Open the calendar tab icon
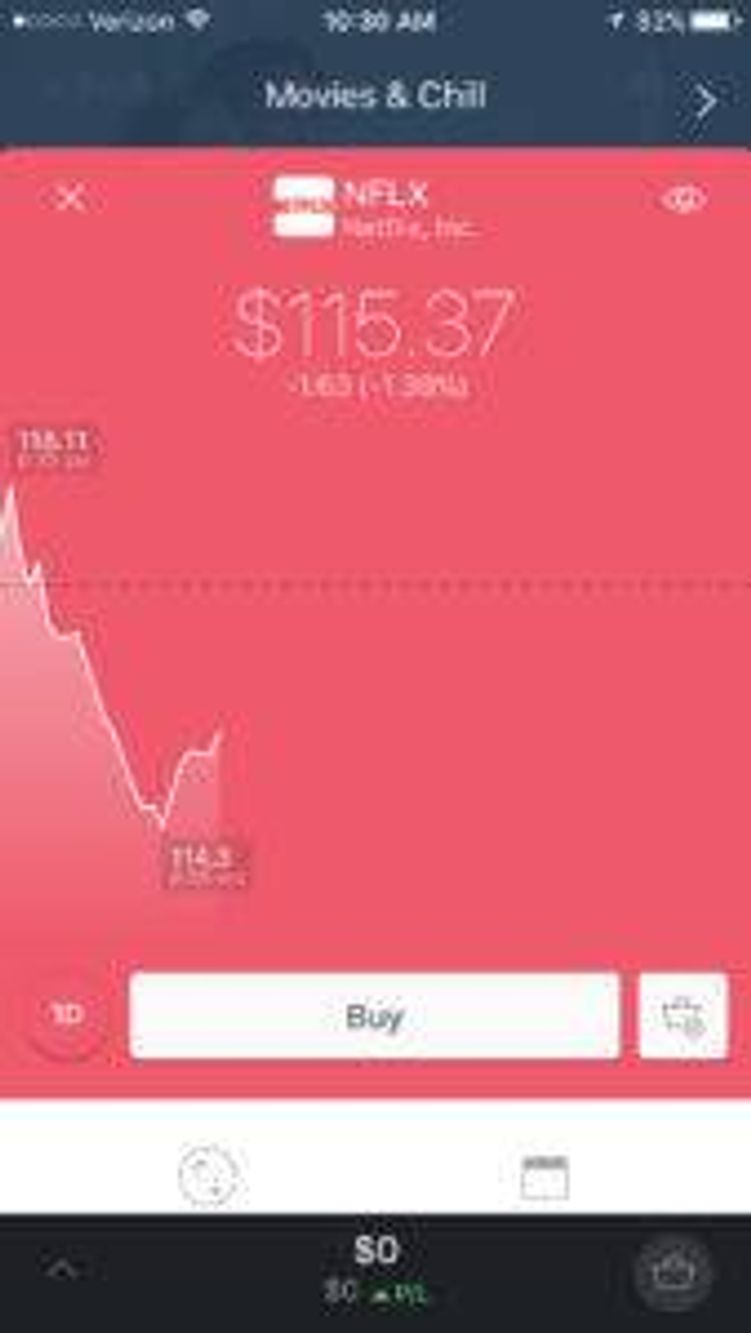The width and height of the screenshot is (751, 1333). point(545,1177)
